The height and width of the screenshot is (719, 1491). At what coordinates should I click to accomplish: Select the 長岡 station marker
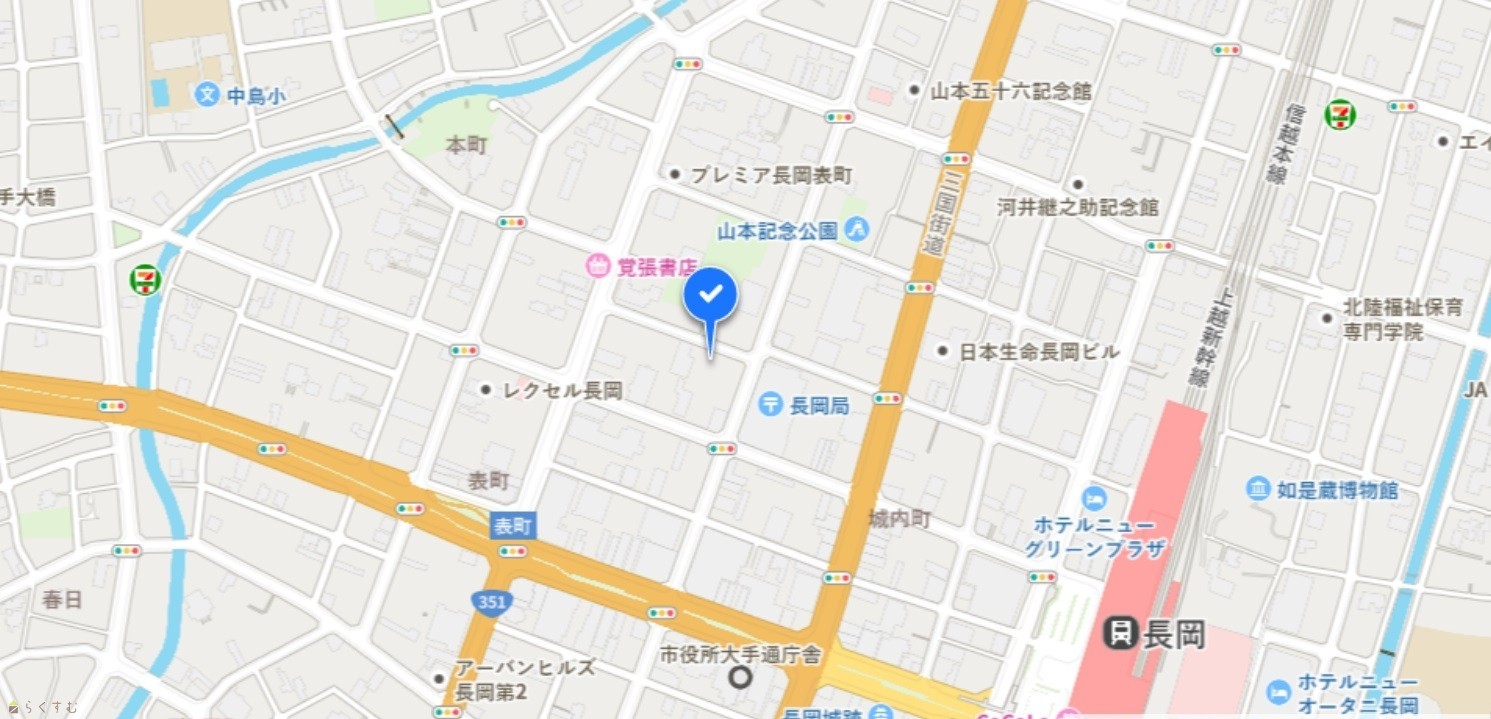point(1120,632)
